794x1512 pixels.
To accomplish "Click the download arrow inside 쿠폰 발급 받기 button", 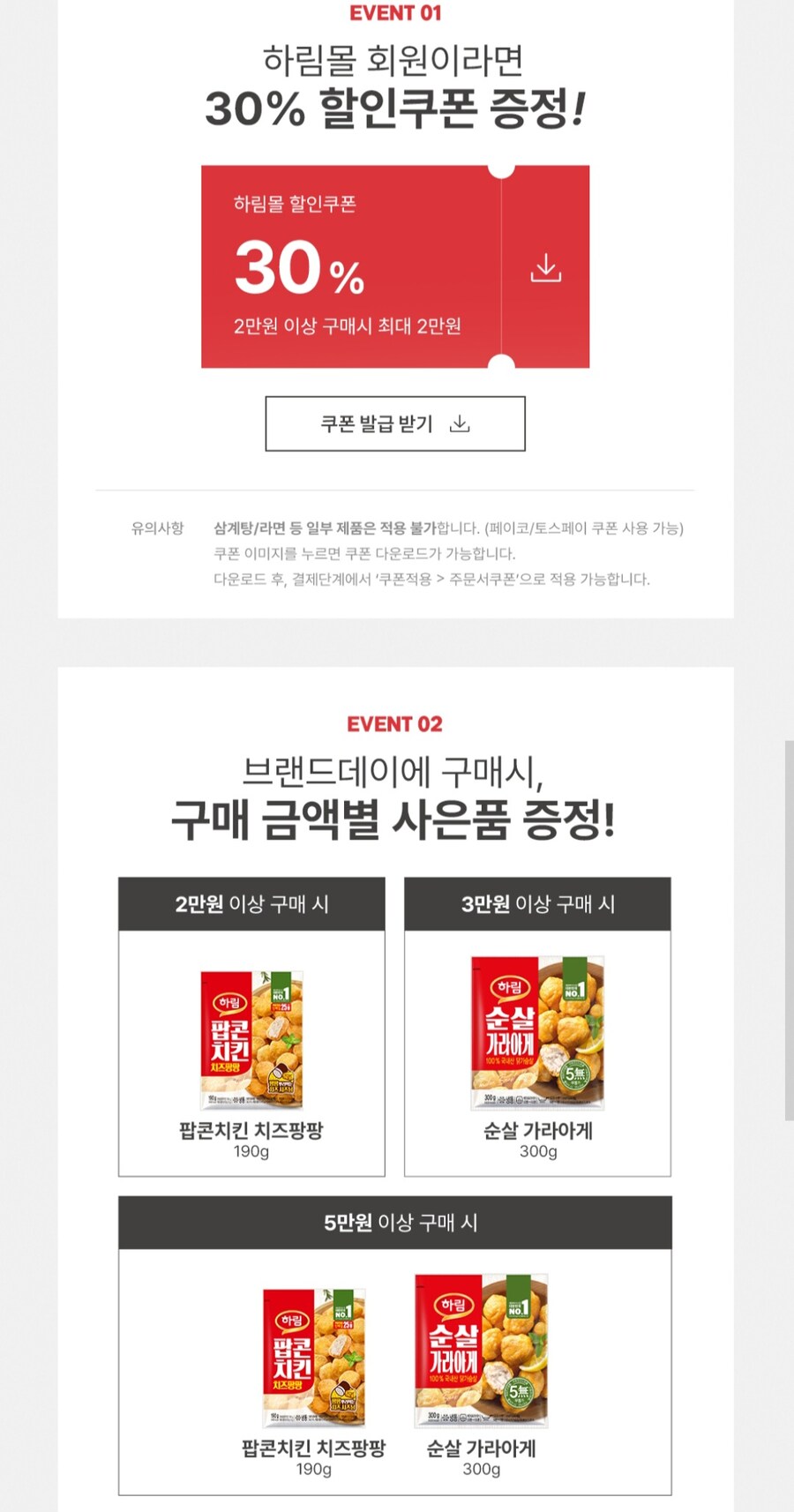I will click(461, 423).
